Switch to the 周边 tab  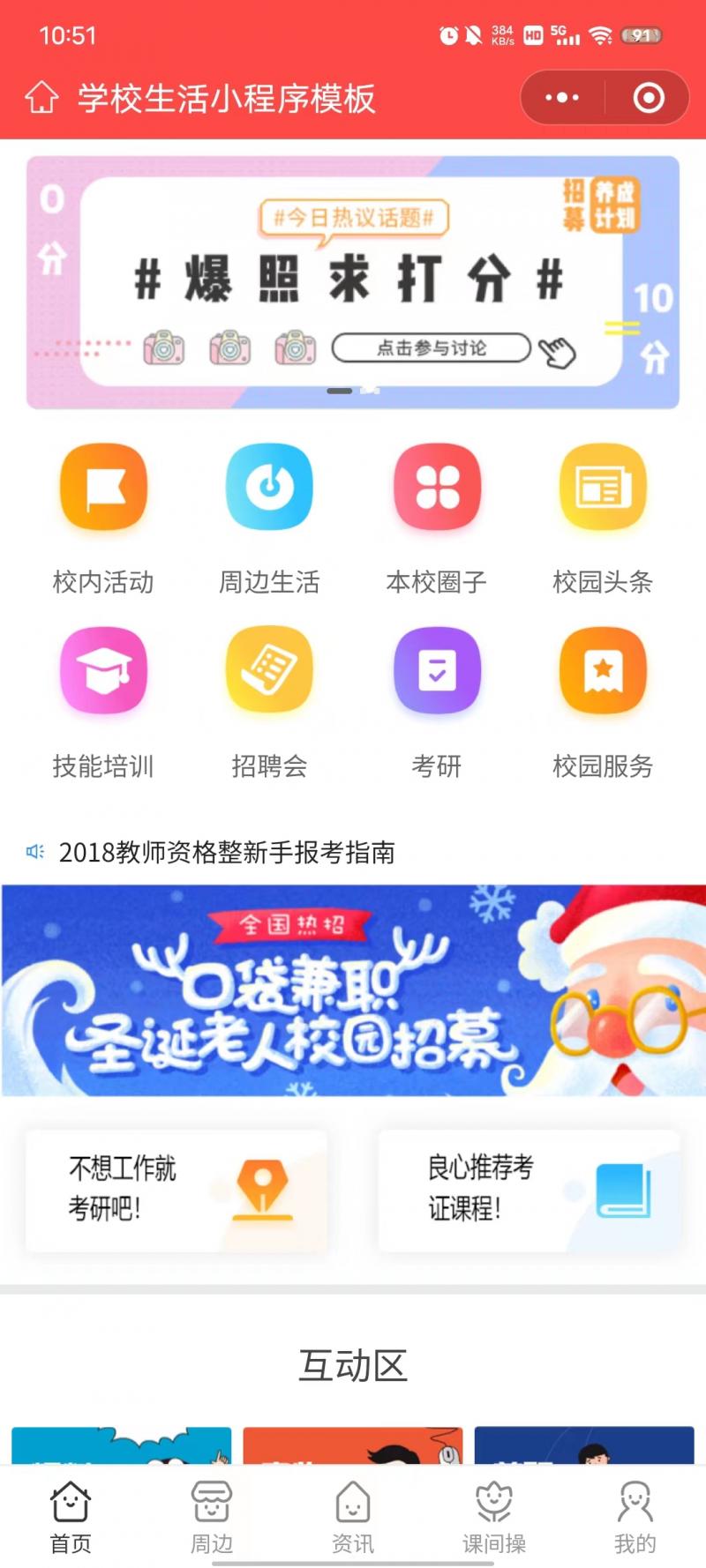(x=212, y=1517)
